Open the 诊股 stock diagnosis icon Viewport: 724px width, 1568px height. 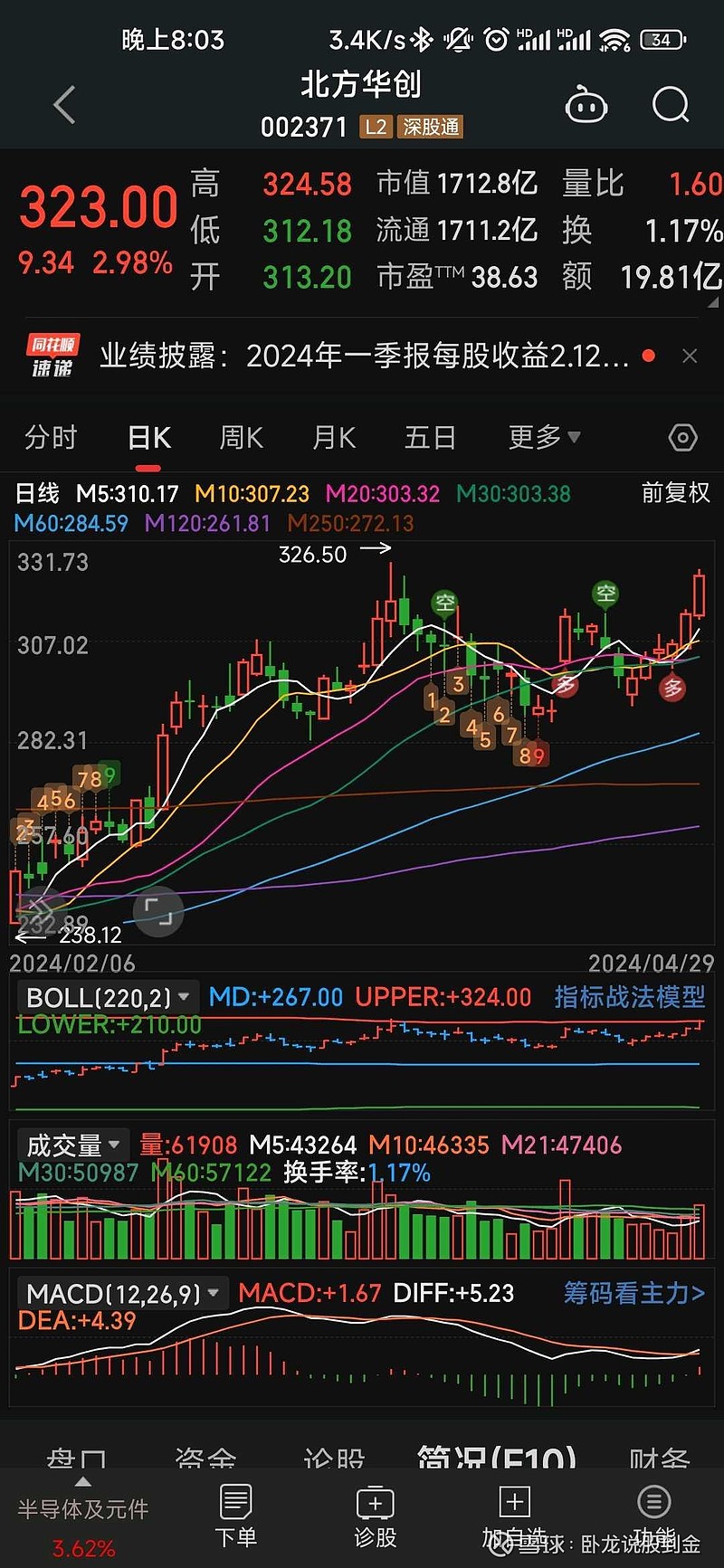pos(375,1511)
